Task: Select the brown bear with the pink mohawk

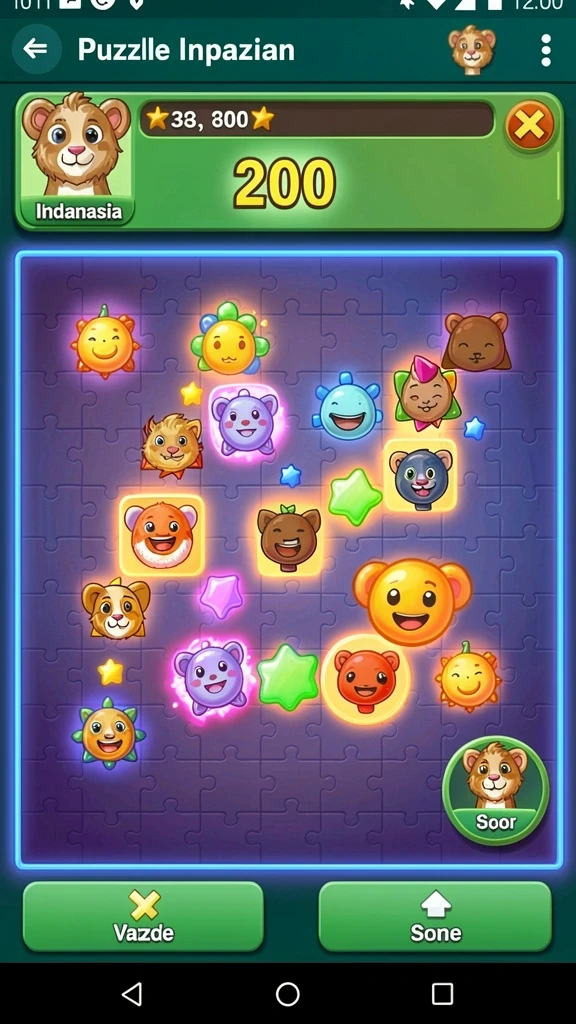Action: [426, 394]
